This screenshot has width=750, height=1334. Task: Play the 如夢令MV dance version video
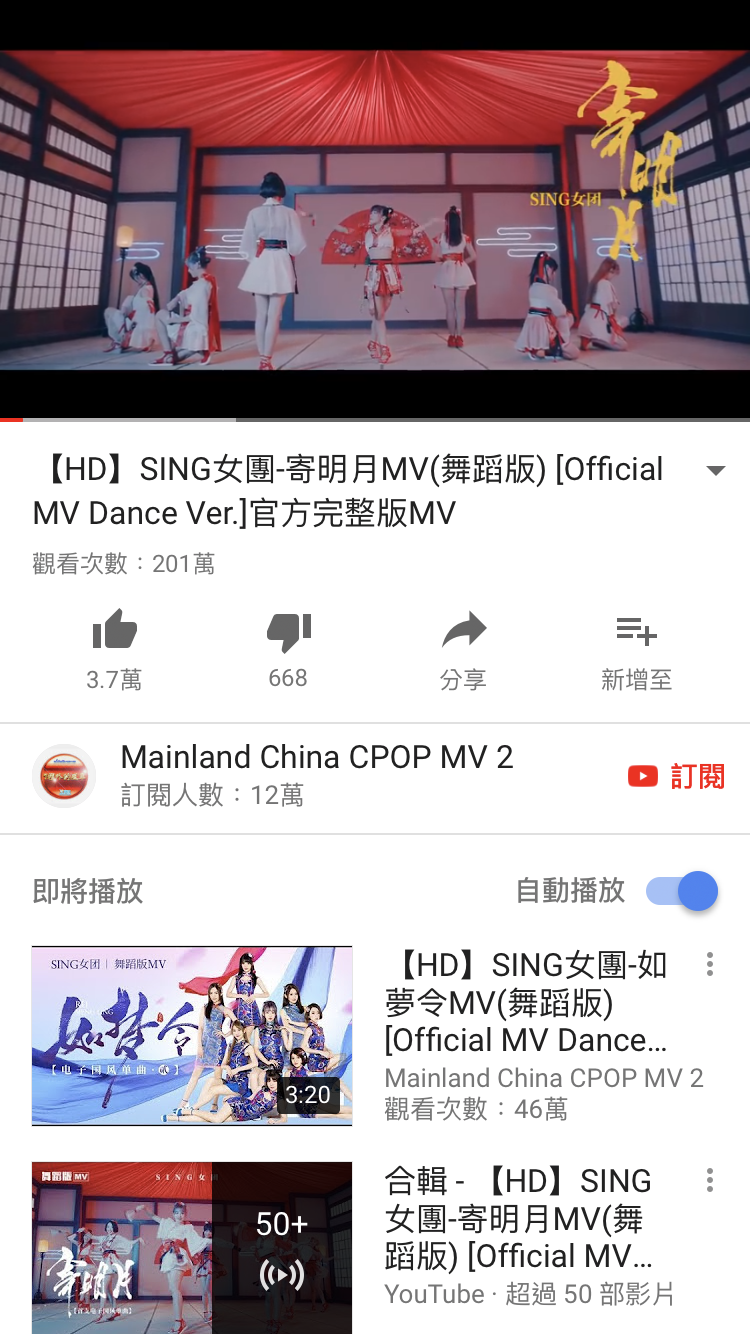(192, 1036)
